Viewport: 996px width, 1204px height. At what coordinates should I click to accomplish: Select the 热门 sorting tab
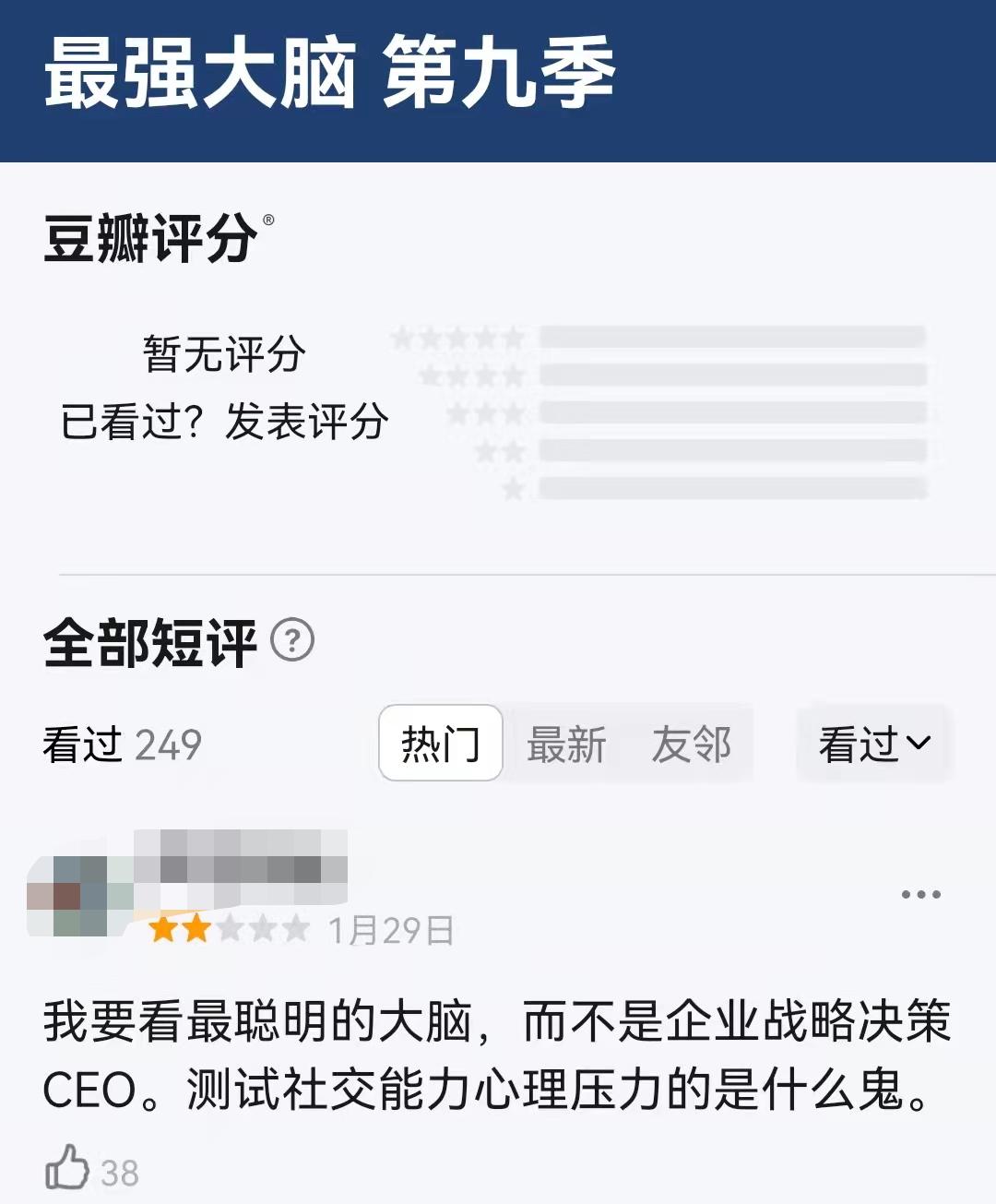(440, 743)
